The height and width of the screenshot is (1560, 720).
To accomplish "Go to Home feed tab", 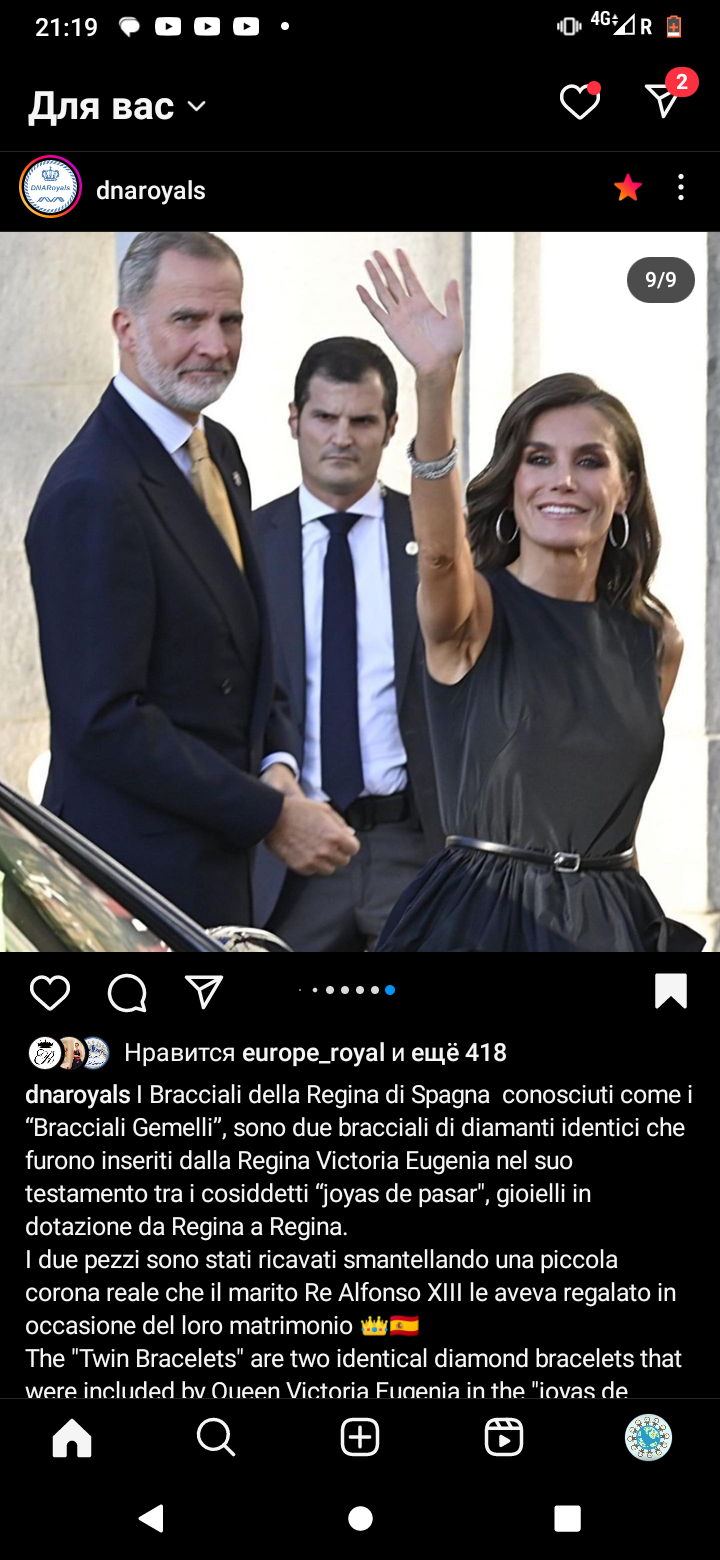I will [x=72, y=1438].
